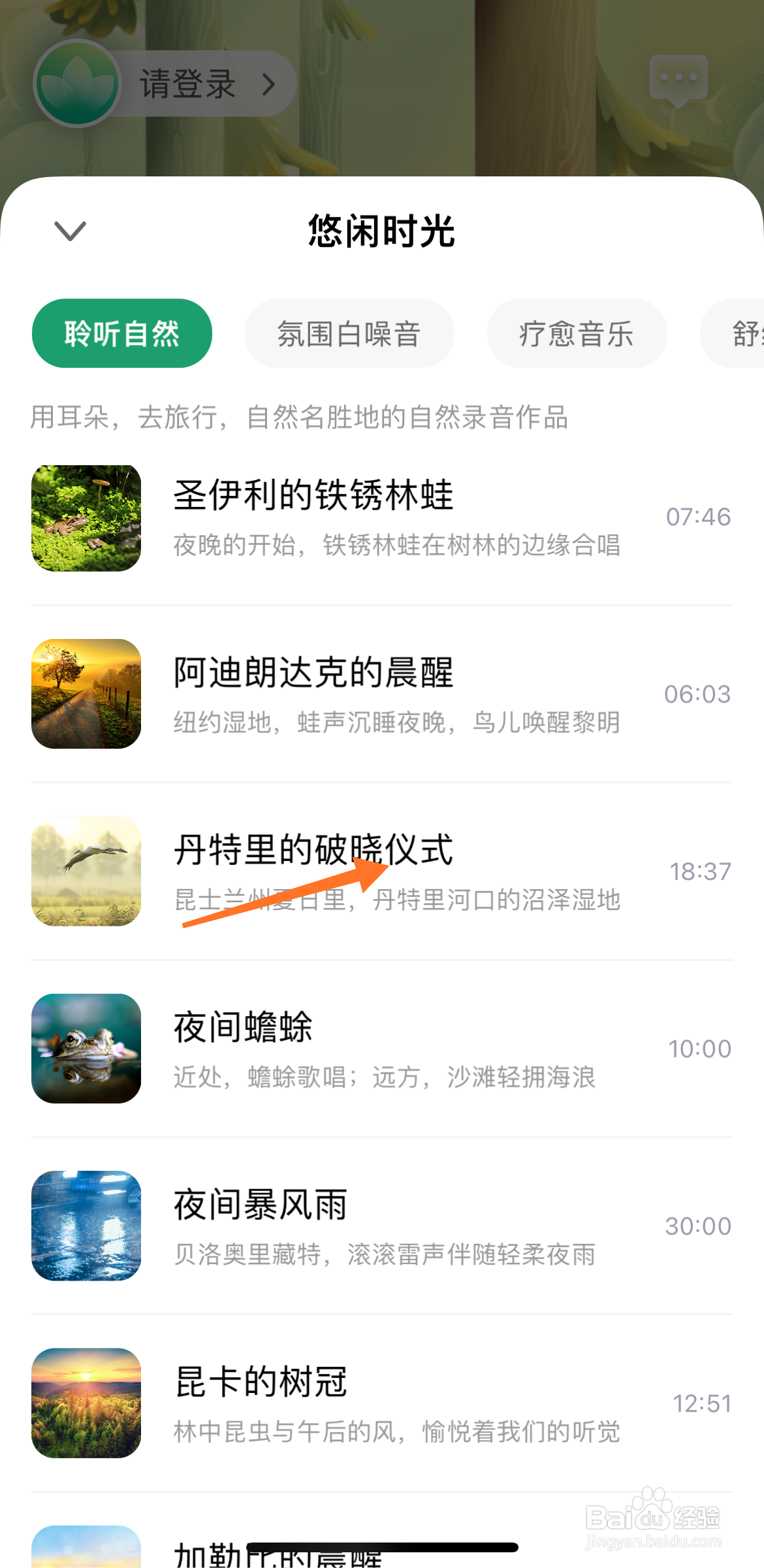
Task: Click the 昆卡的树冠 forest thumbnail
Action: click(86, 1403)
